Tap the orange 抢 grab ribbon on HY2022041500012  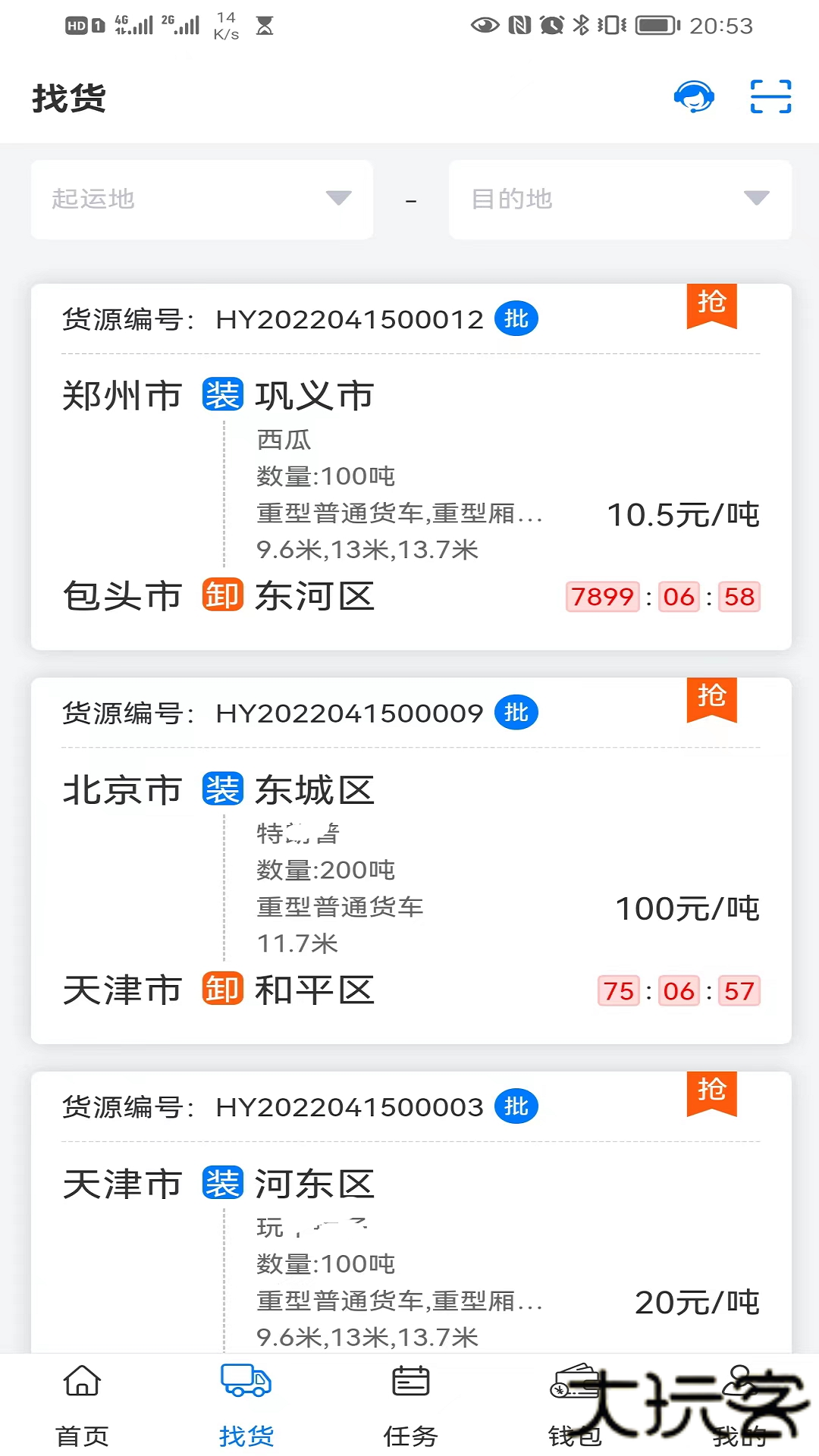(711, 305)
